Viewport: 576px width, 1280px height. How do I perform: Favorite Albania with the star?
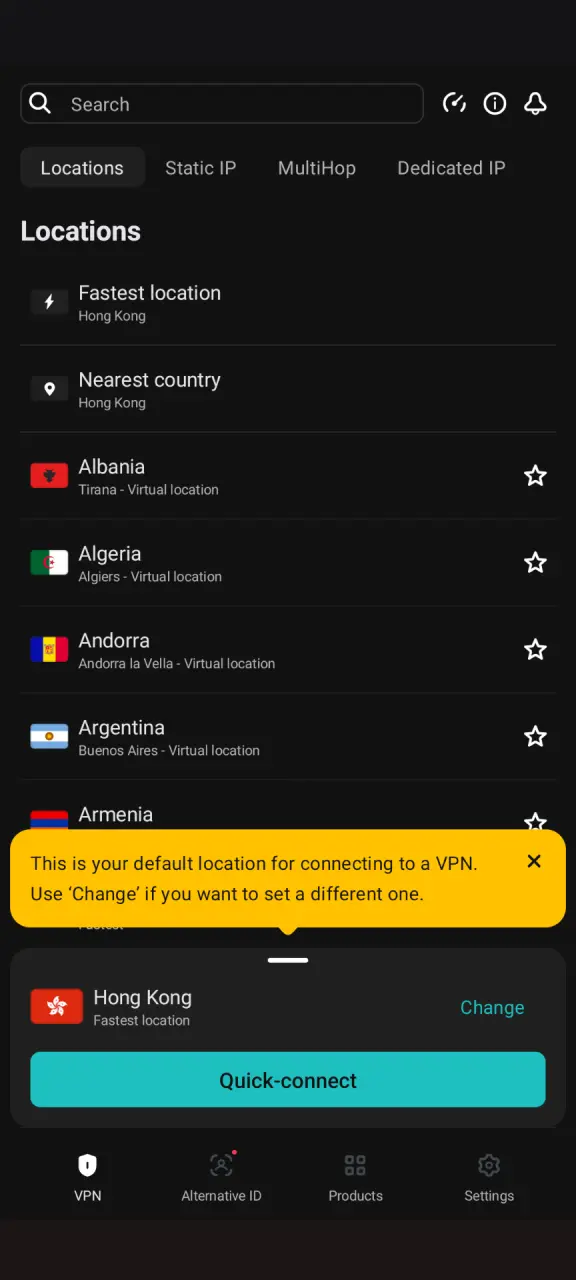coord(536,476)
